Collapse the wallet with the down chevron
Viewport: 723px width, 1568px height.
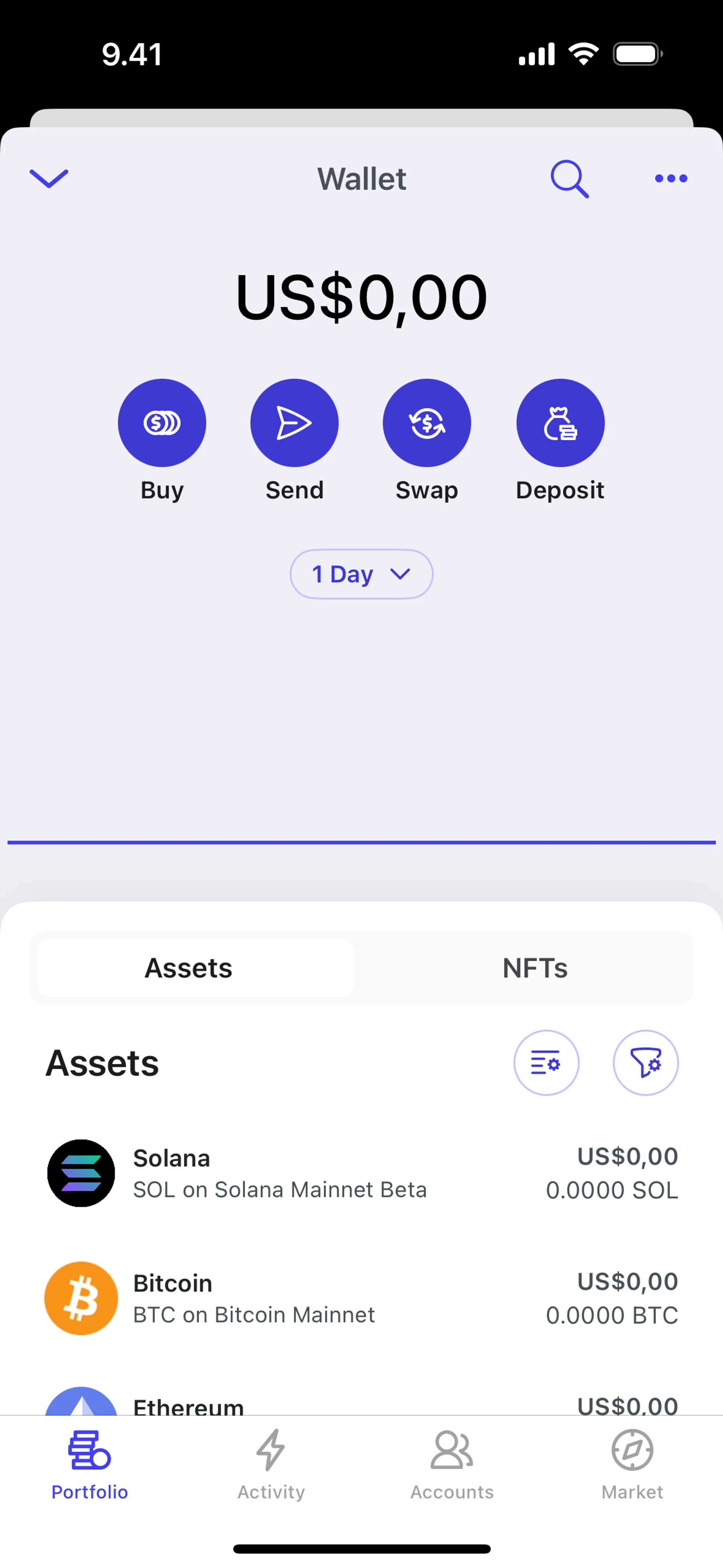49,178
